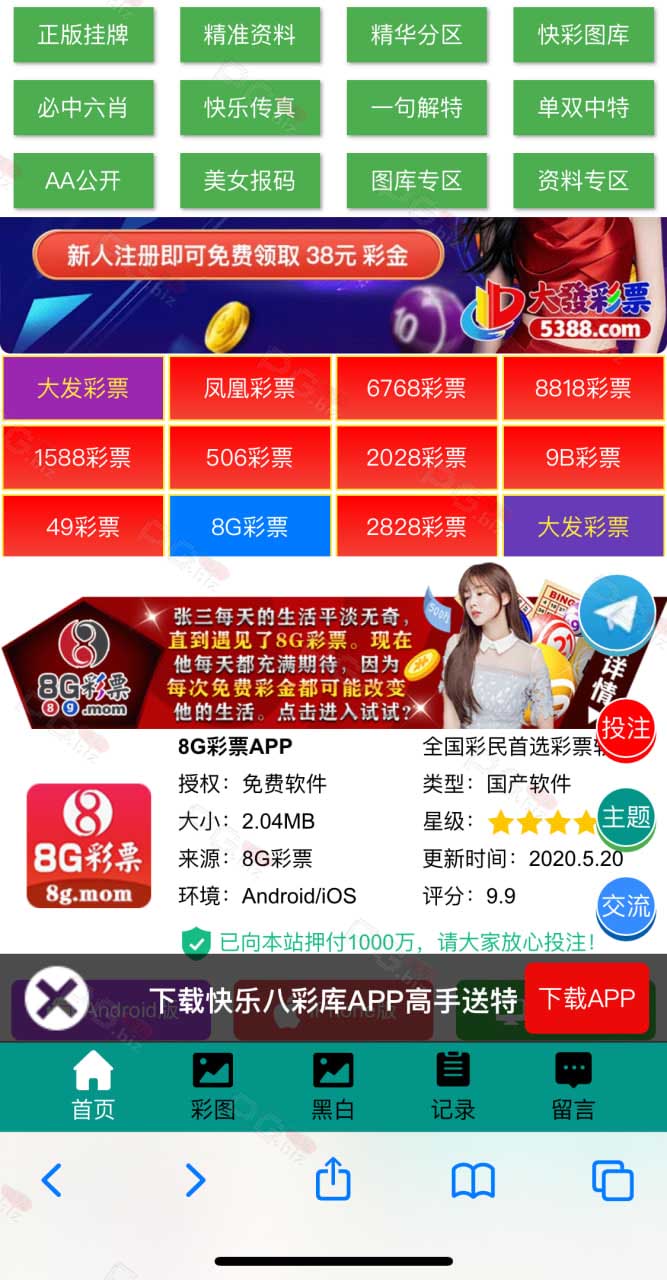667x1280 pixels.
Task: Tap the 单双中特 button
Action: click(x=584, y=108)
